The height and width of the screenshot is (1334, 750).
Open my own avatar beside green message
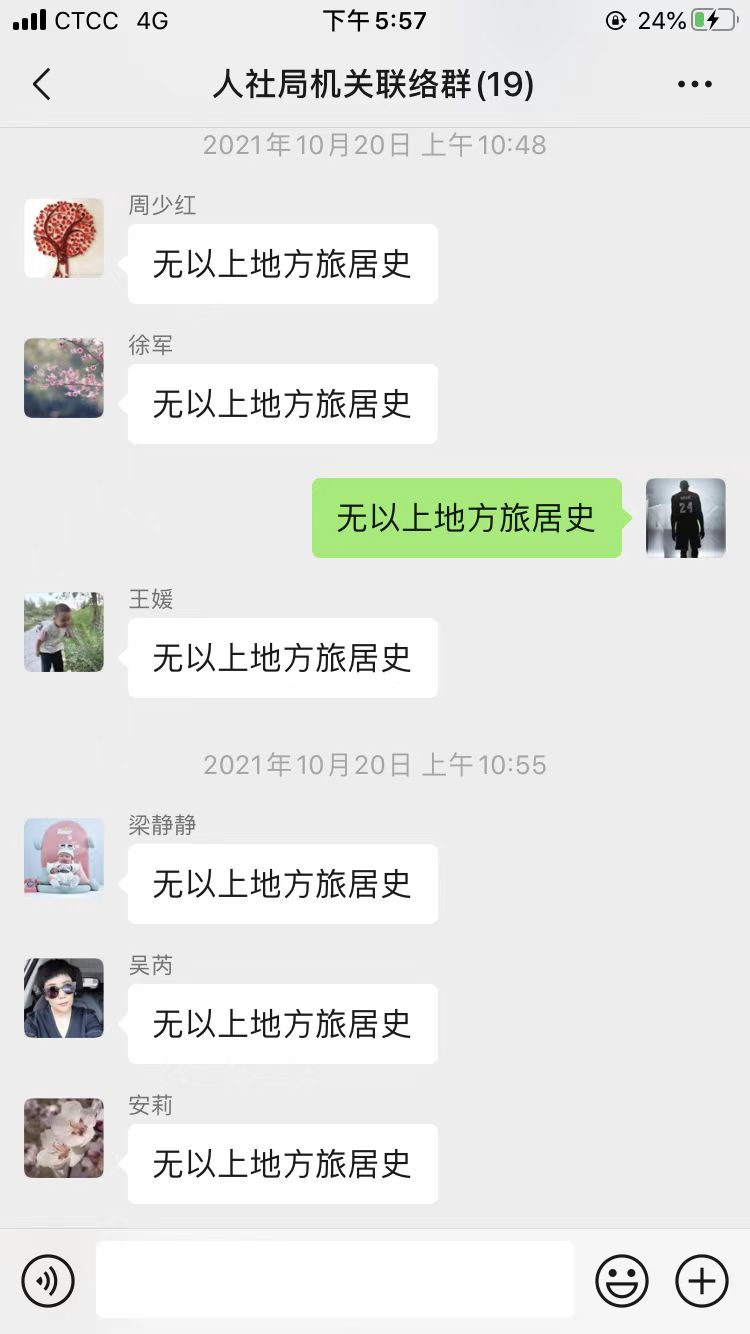[x=685, y=518]
